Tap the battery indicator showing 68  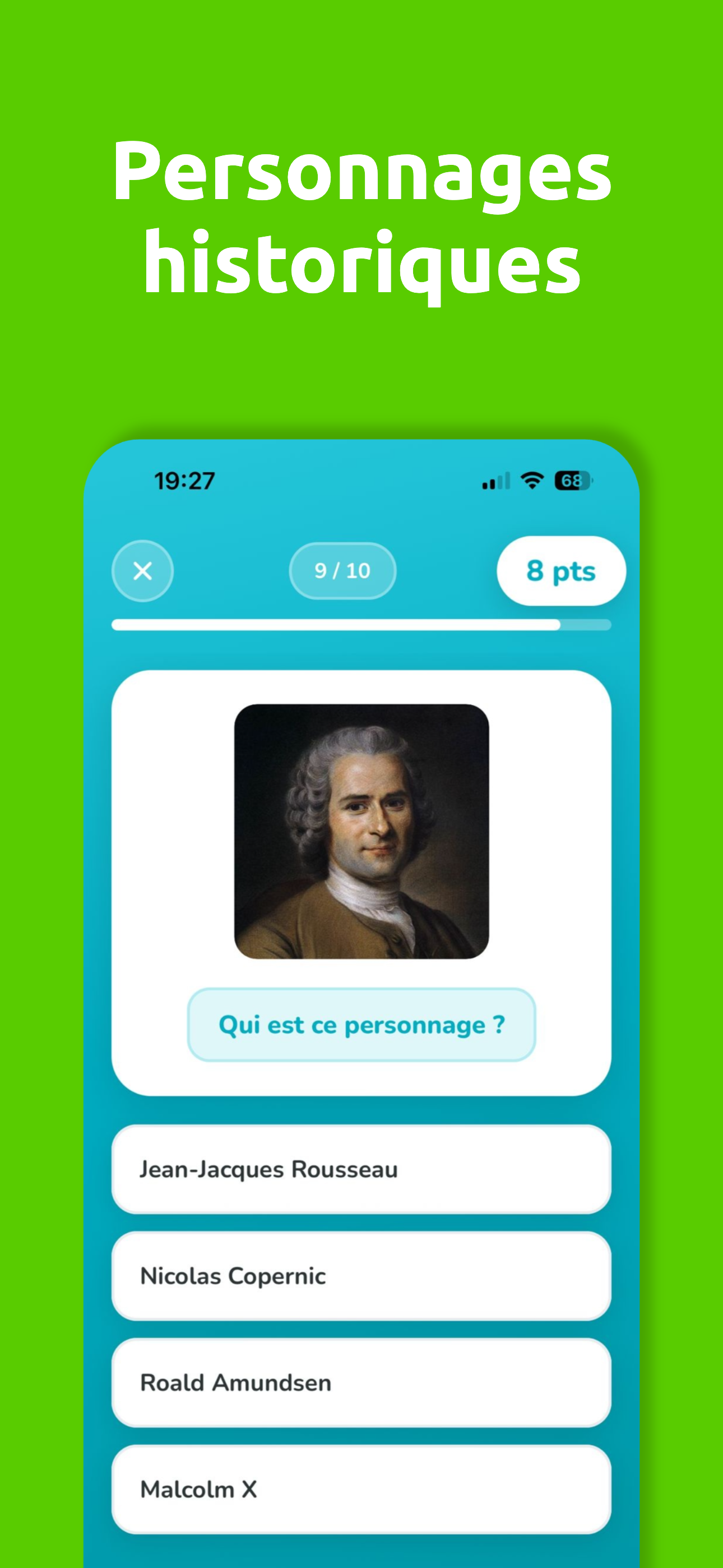(x=573, y=481)
